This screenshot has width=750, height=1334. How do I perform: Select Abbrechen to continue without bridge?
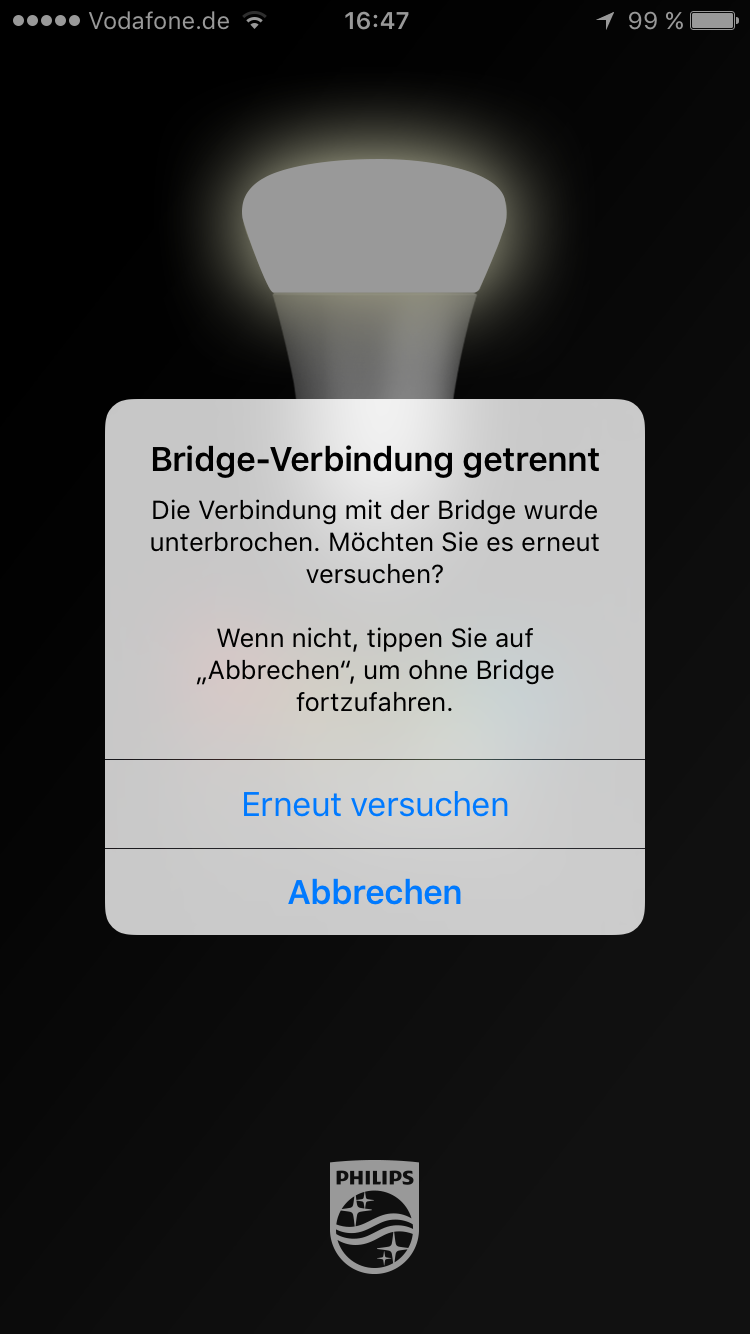point(375,892)
